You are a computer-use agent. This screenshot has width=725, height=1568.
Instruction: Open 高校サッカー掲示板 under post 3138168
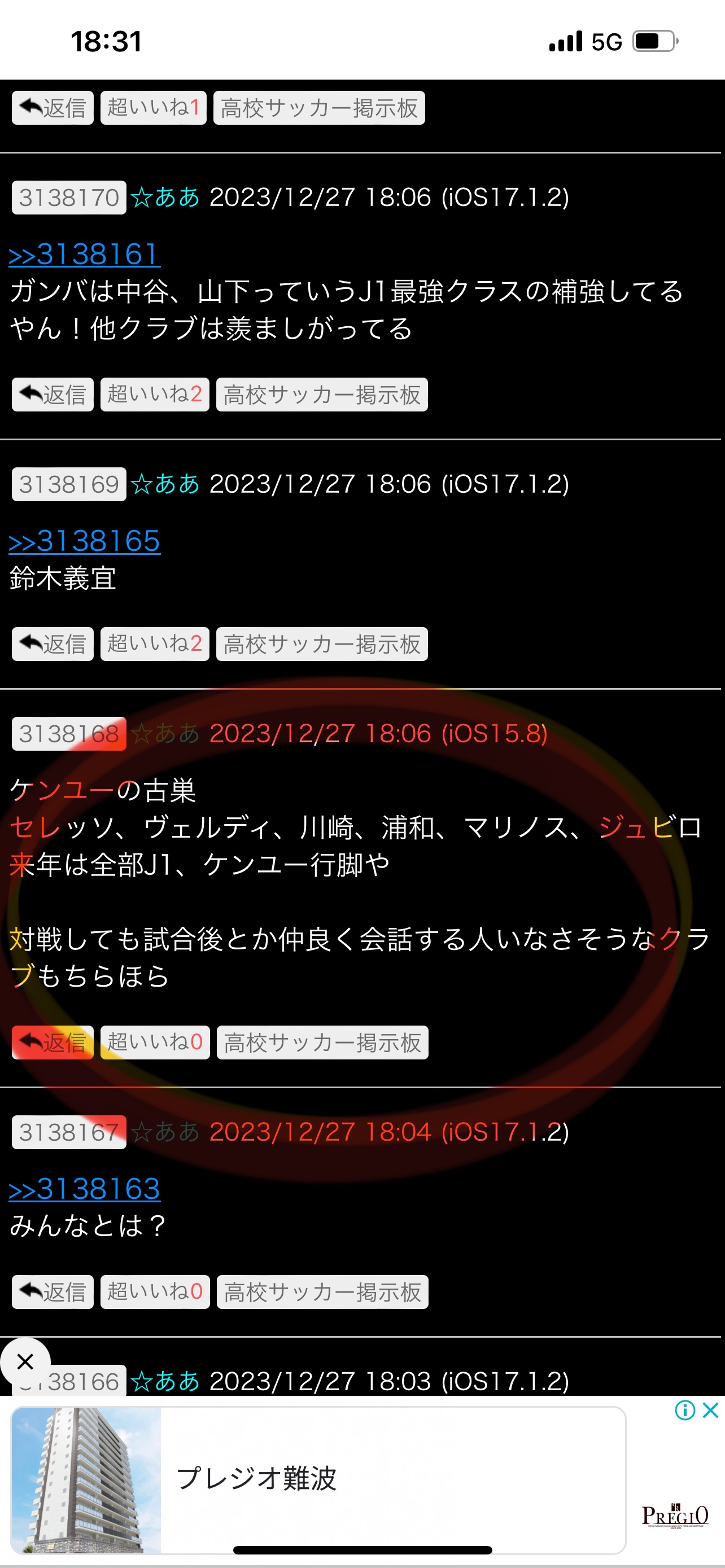322,1043
